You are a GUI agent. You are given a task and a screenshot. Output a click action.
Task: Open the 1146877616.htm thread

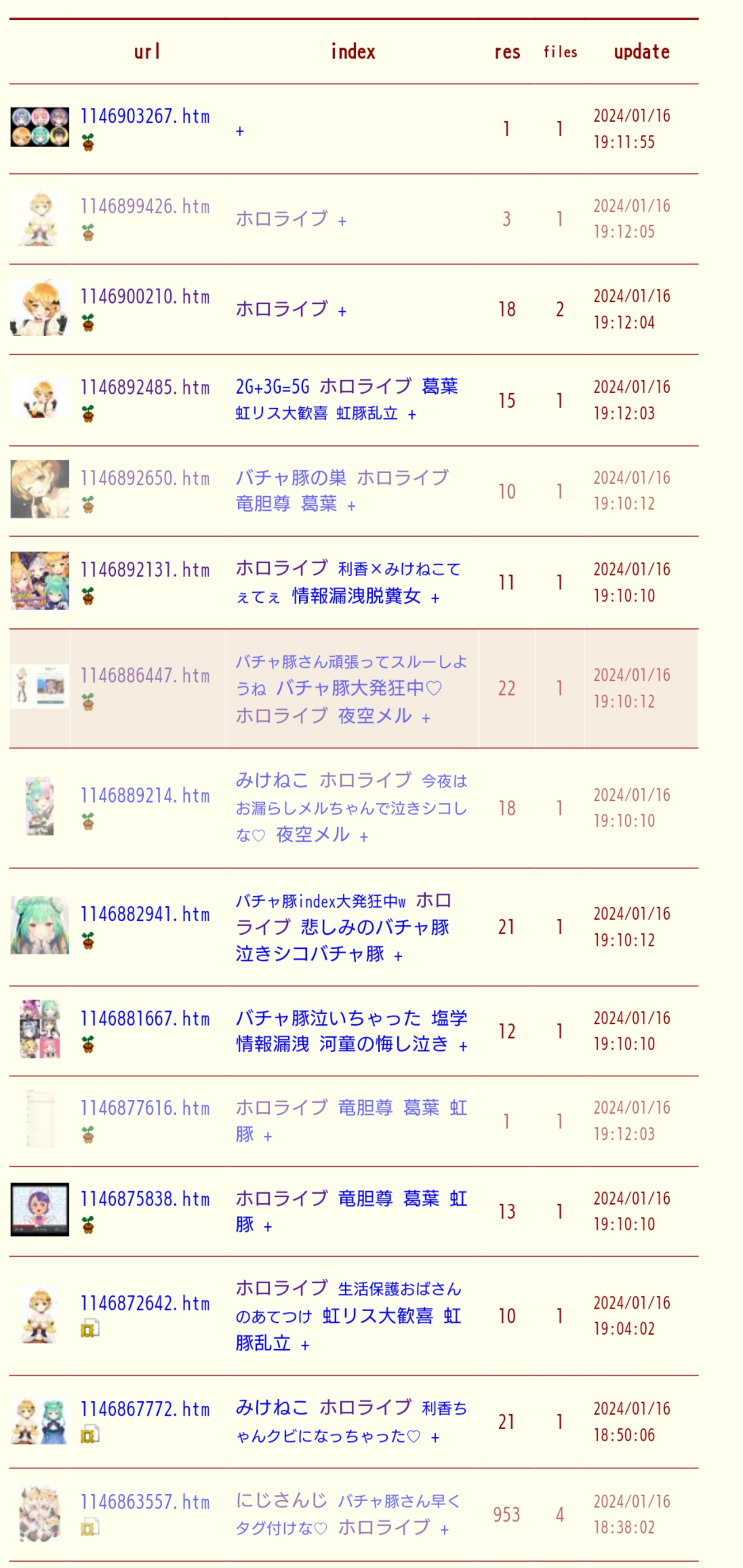coord(145,1108)
